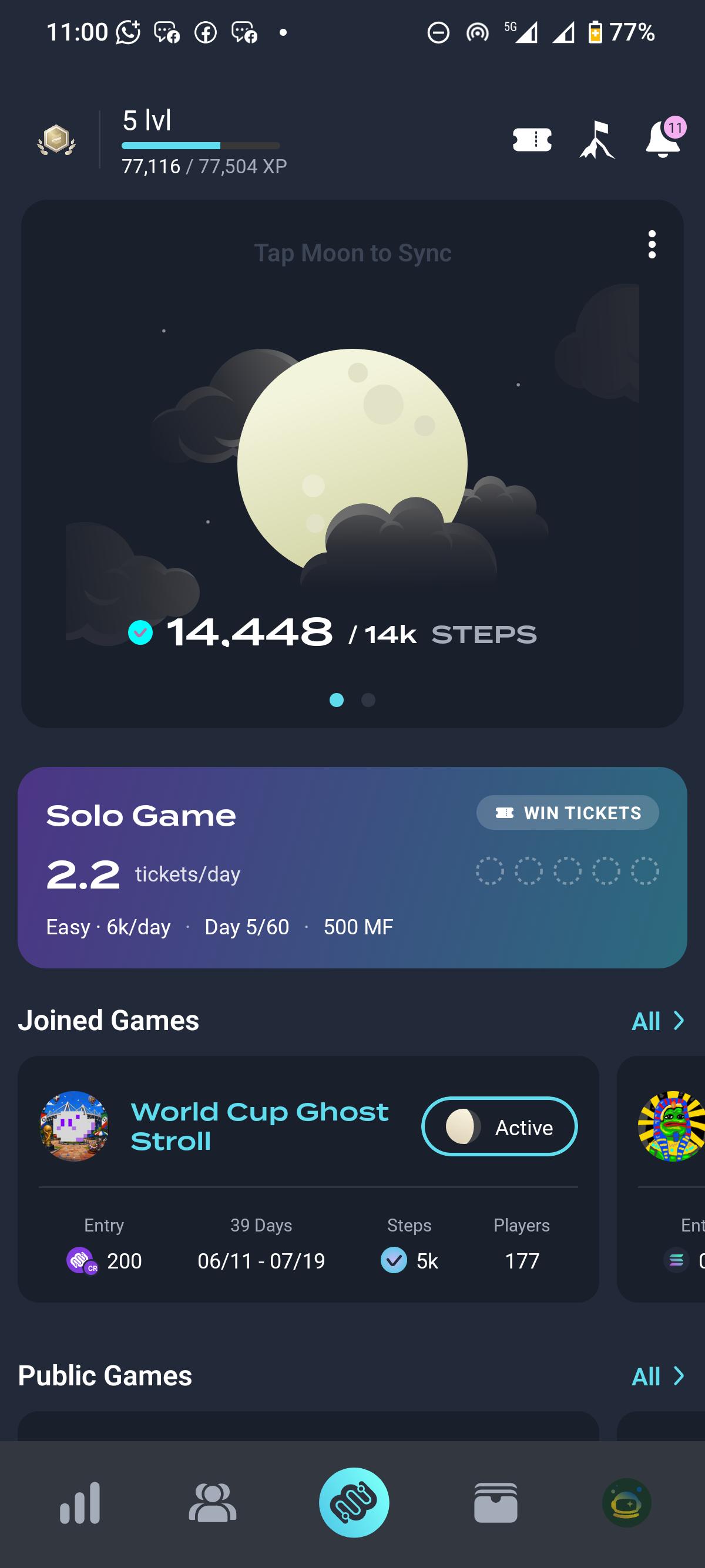Switch to the stats bar-chart tab

tap(80, 1503)
